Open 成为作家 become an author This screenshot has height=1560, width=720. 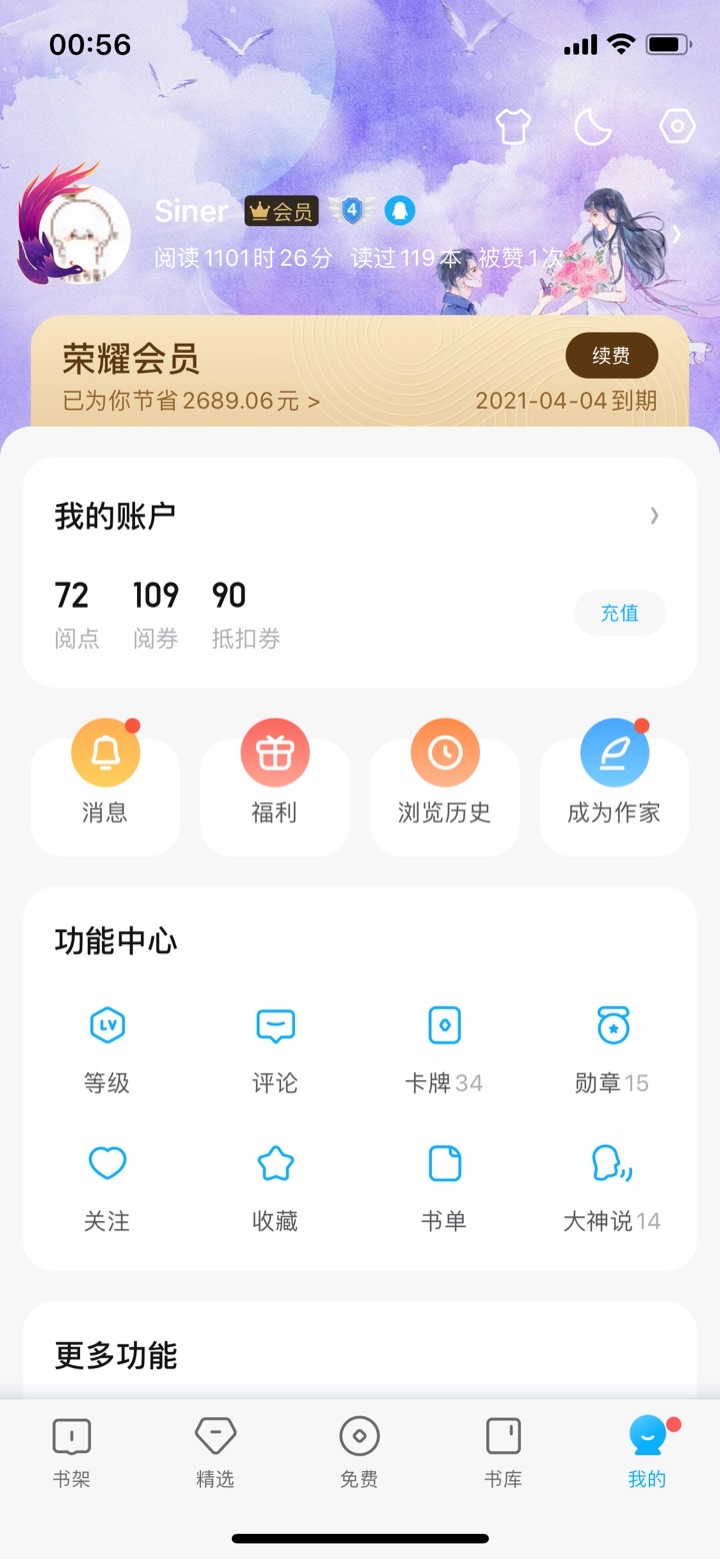(x=614, y=785)
